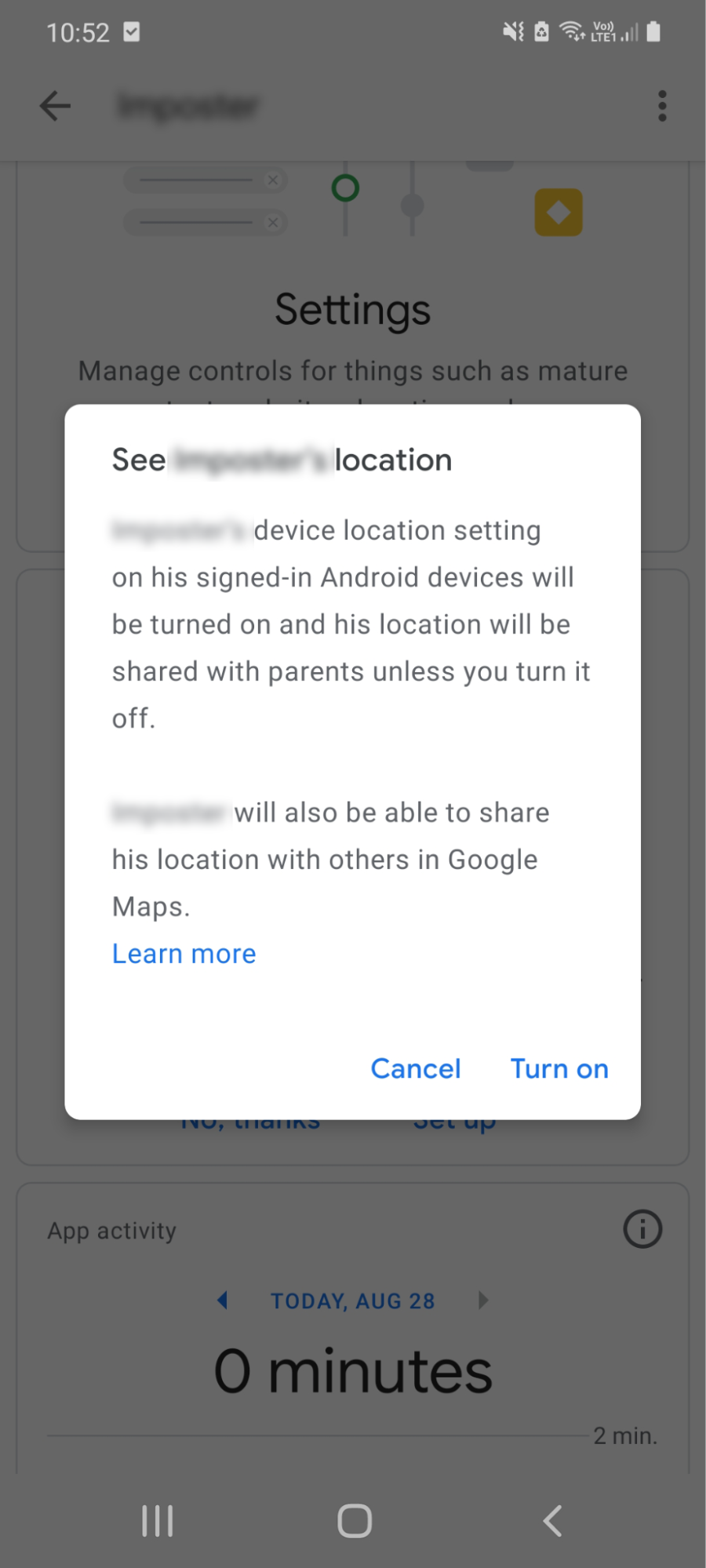Viewport: 706px width, 1568px height.
Task: Open the Learn more link
Action: tap(184, 953)
